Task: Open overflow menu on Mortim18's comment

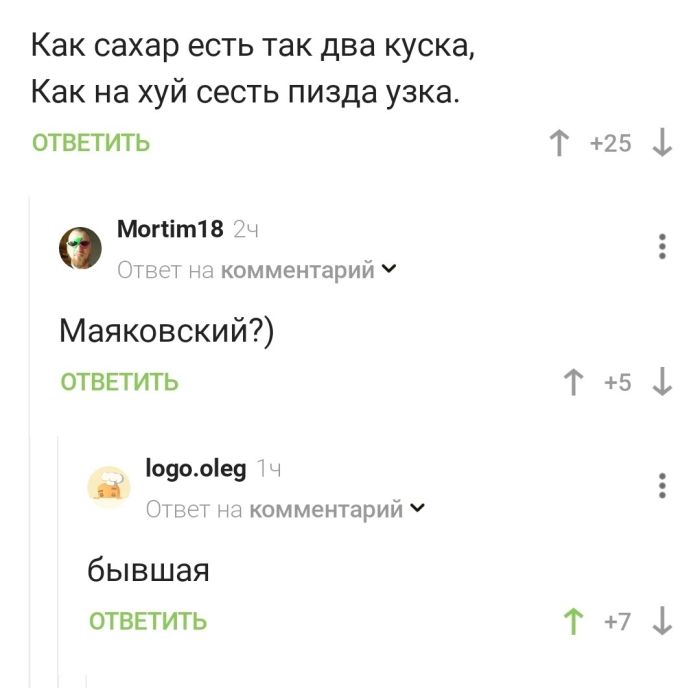Action: 661,246
